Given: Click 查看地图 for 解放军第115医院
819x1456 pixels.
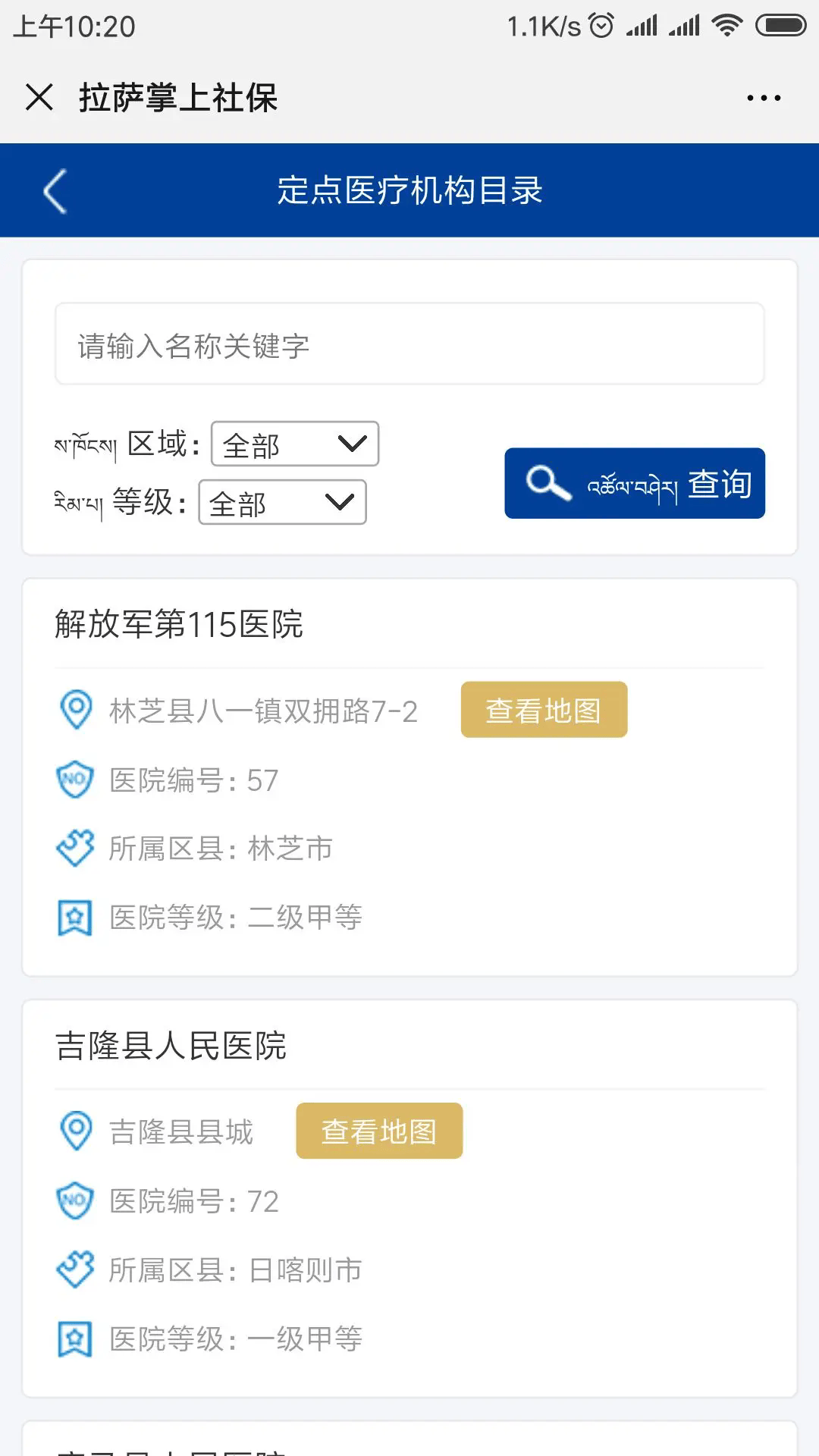Looking at the screenshot, I should point(543,711).
